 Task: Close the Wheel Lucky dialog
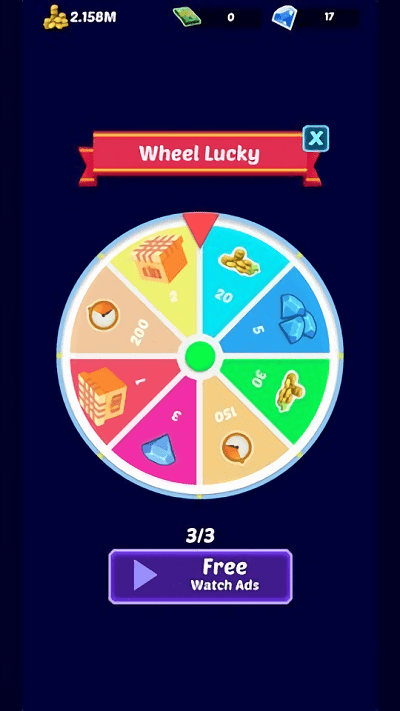point(316,138)
